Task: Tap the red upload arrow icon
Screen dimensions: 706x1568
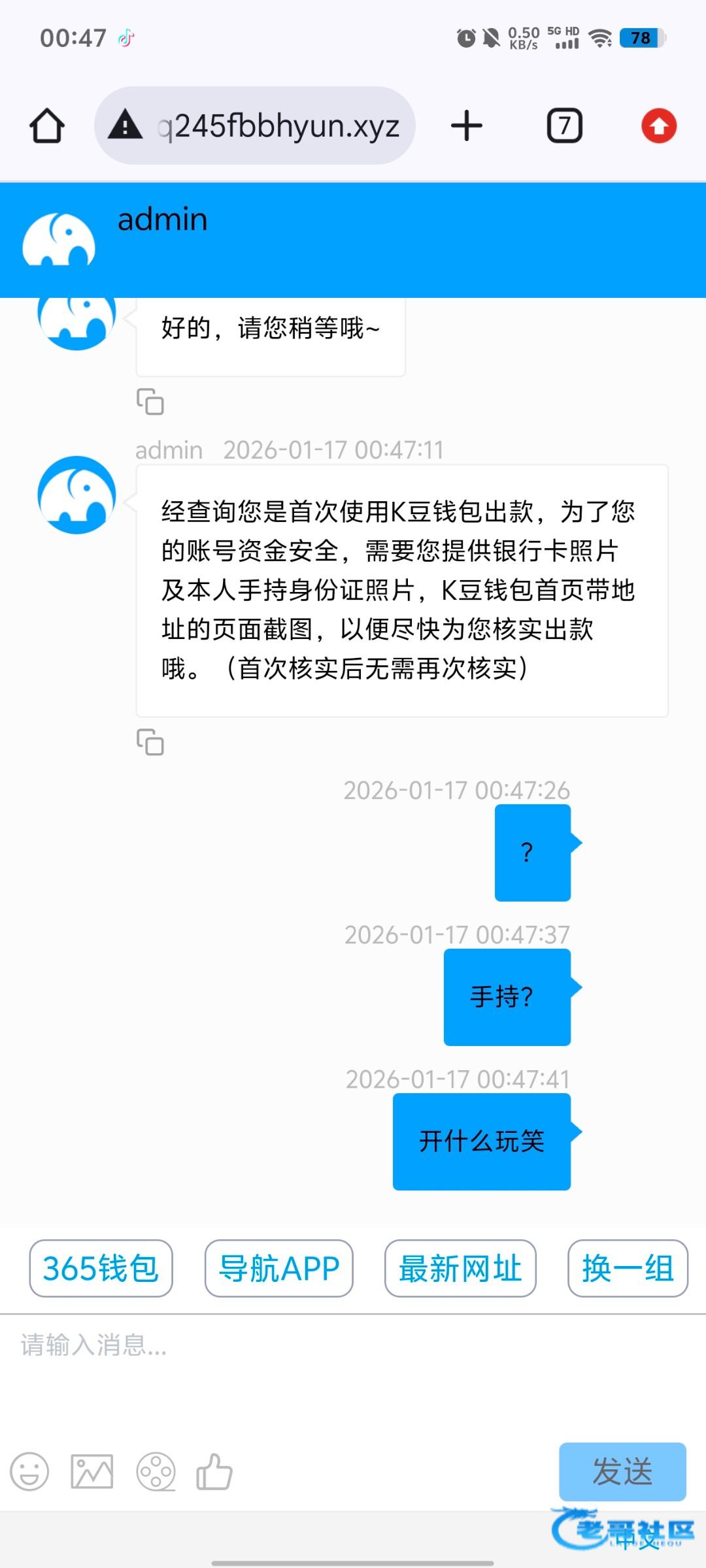Action: point(658,125)
